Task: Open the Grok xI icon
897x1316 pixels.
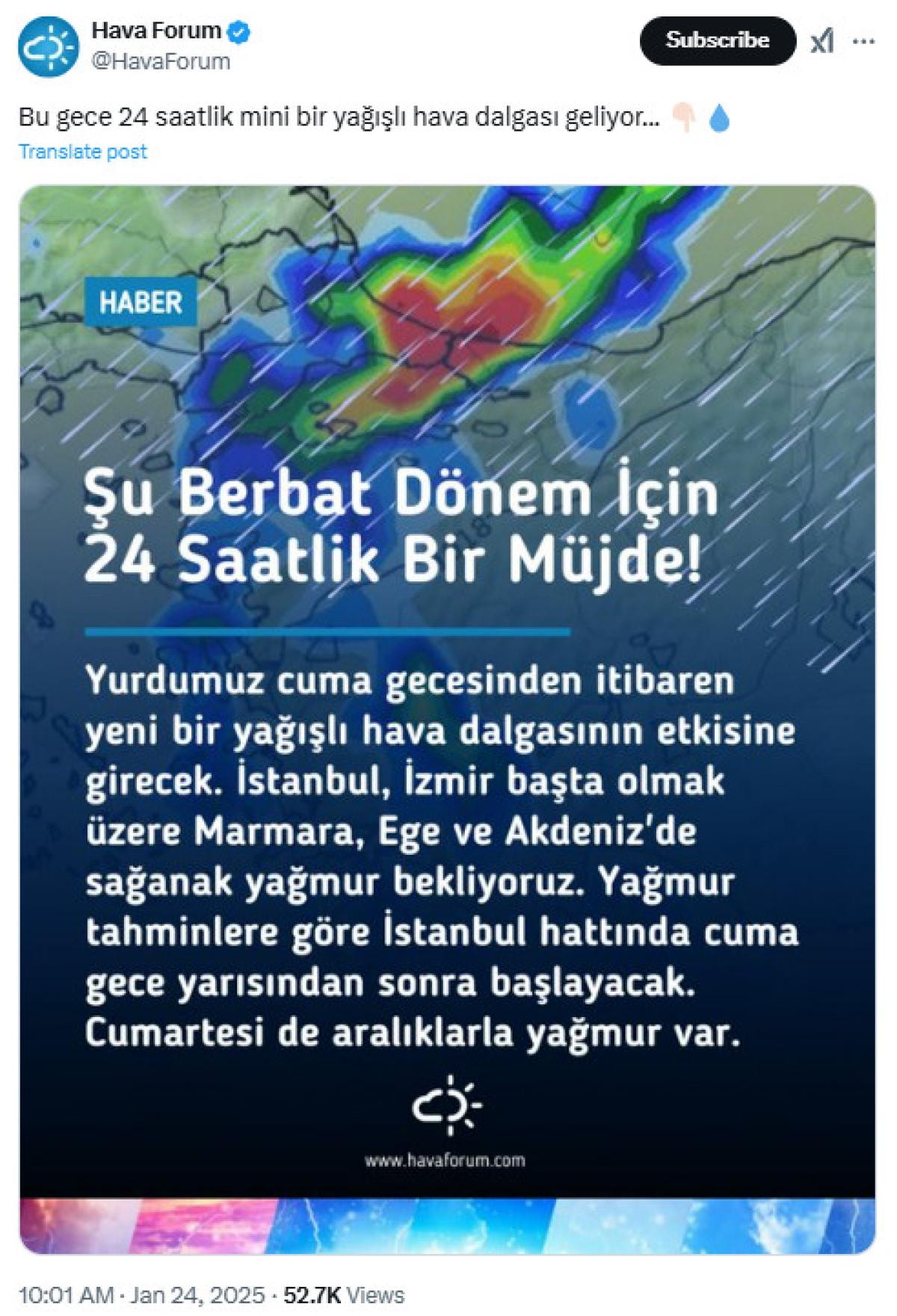Action: [822, 43]
